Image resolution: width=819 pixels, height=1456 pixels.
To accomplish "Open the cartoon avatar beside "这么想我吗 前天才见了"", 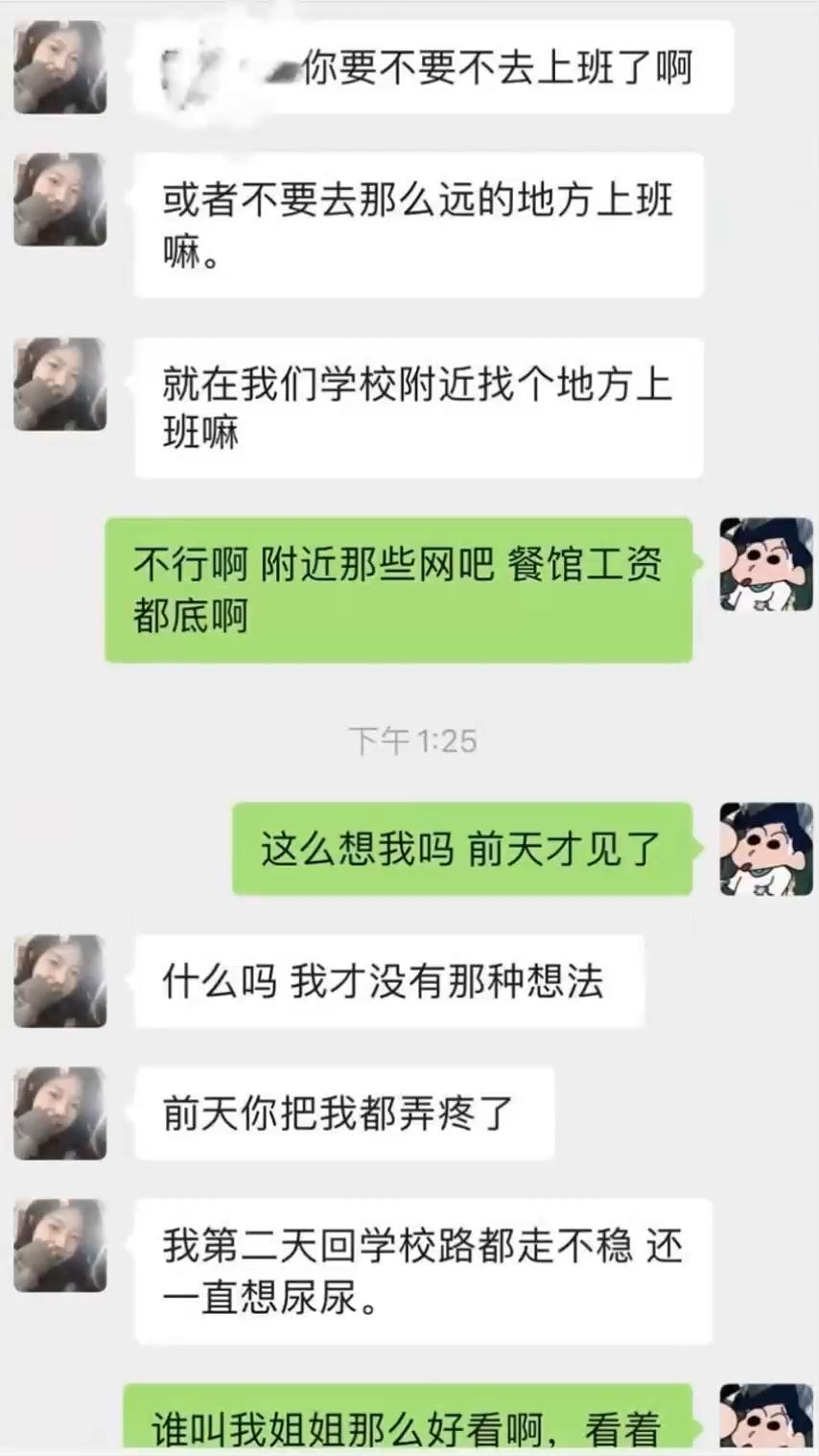I will pyautogui.click(x=766, y=849).
